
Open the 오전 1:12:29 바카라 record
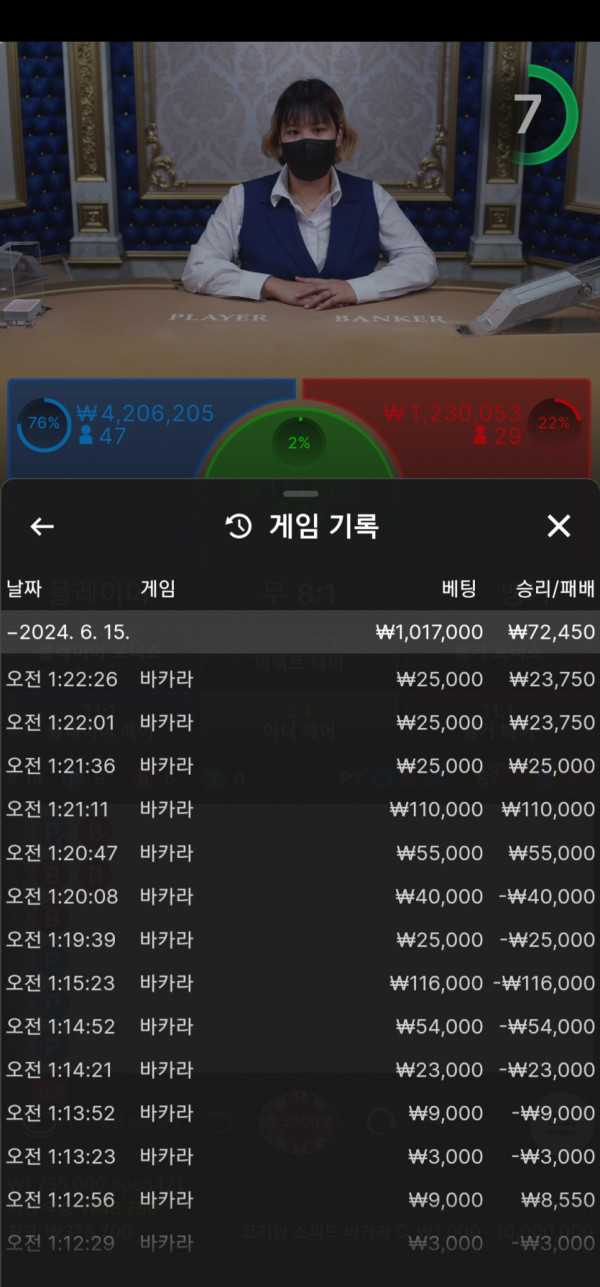click(x=300, y=1243)
